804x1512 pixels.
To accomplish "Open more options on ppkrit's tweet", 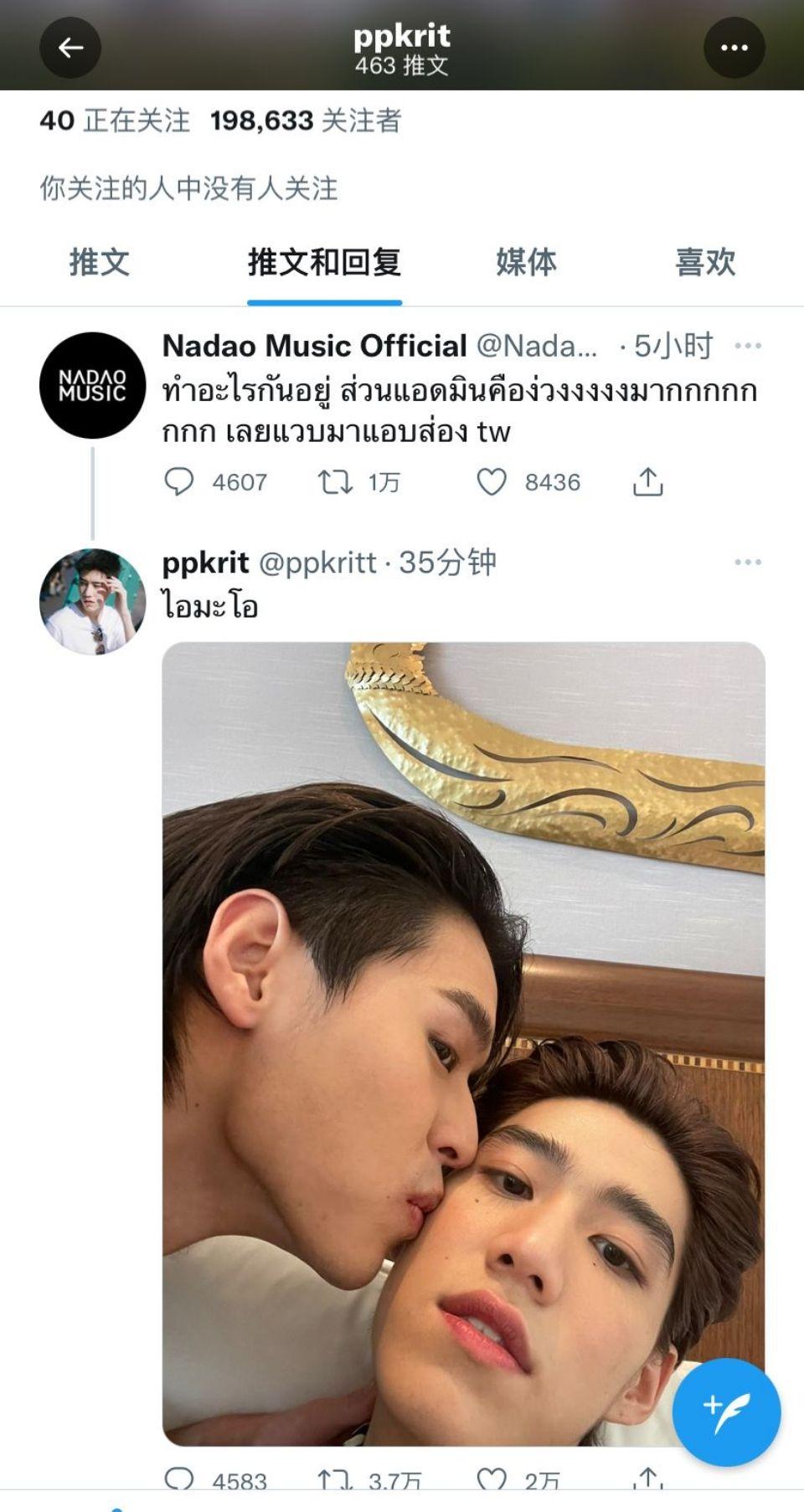I will point(747,563).
